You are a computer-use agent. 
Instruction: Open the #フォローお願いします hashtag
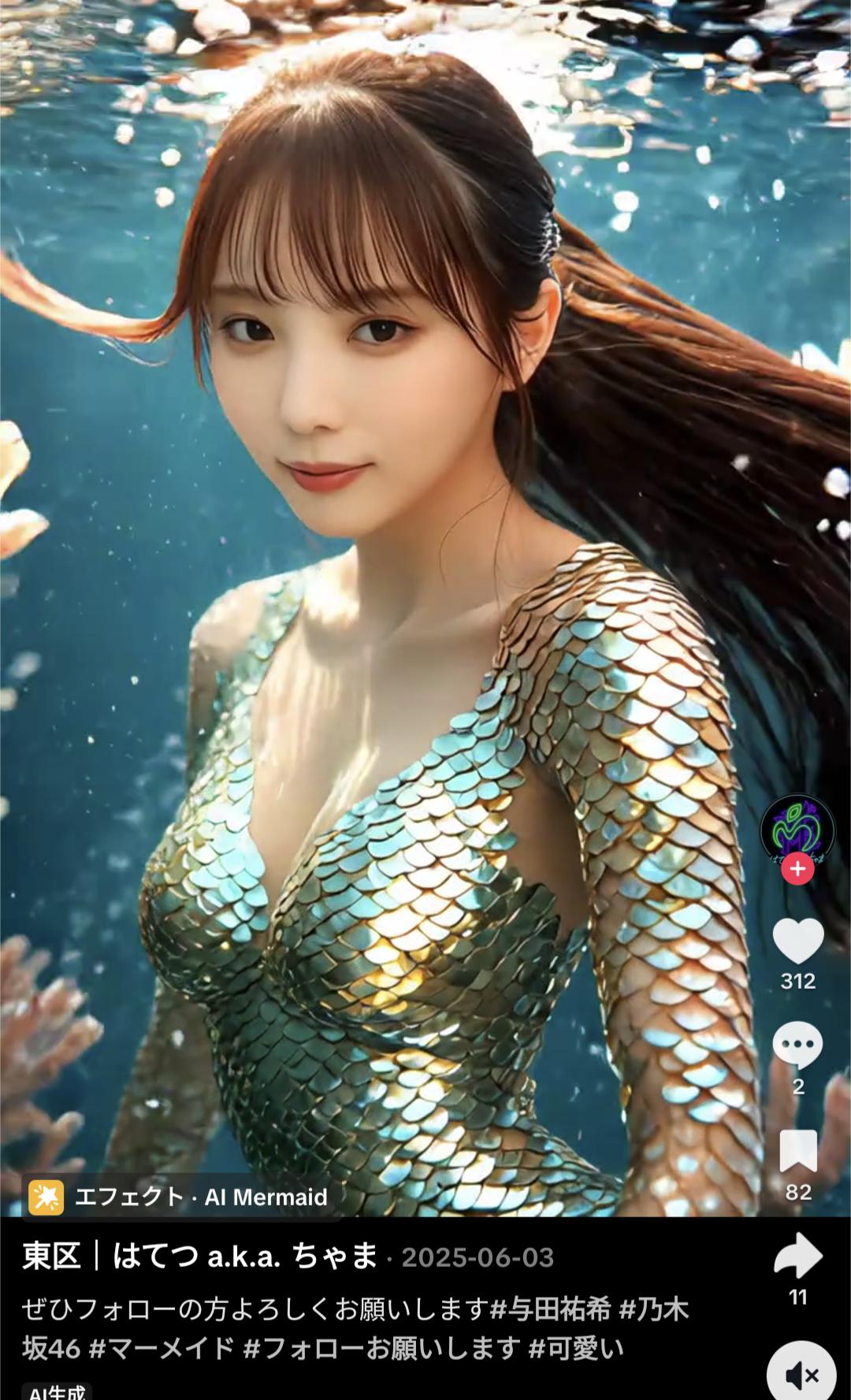click(381, 1348)
